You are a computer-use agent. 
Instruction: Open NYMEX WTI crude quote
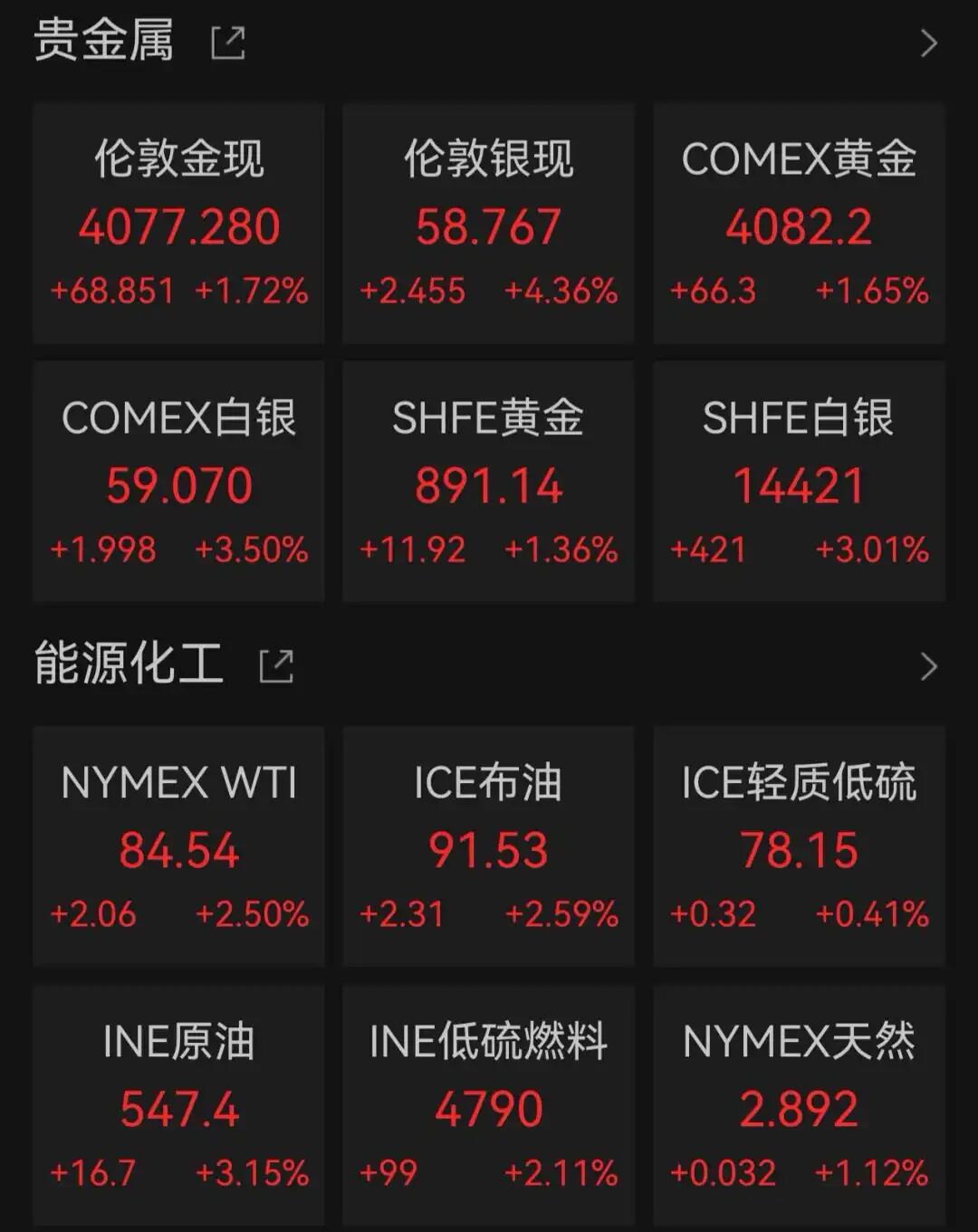[x=178, y=846]
